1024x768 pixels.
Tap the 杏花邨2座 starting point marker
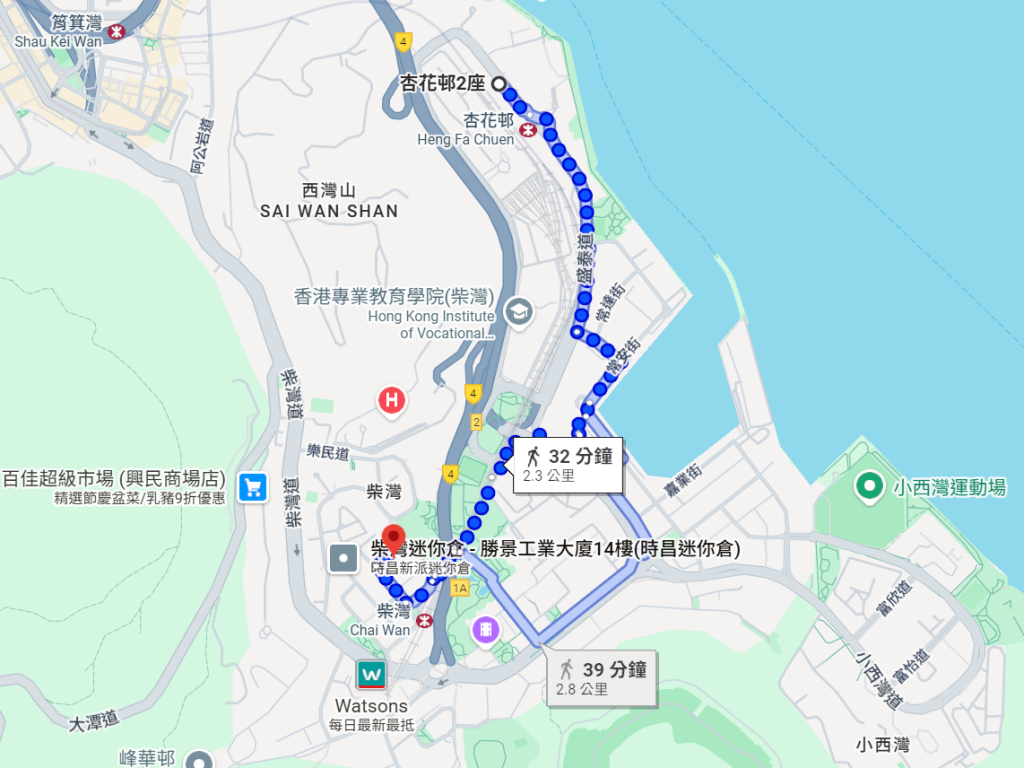coord(498,84)
